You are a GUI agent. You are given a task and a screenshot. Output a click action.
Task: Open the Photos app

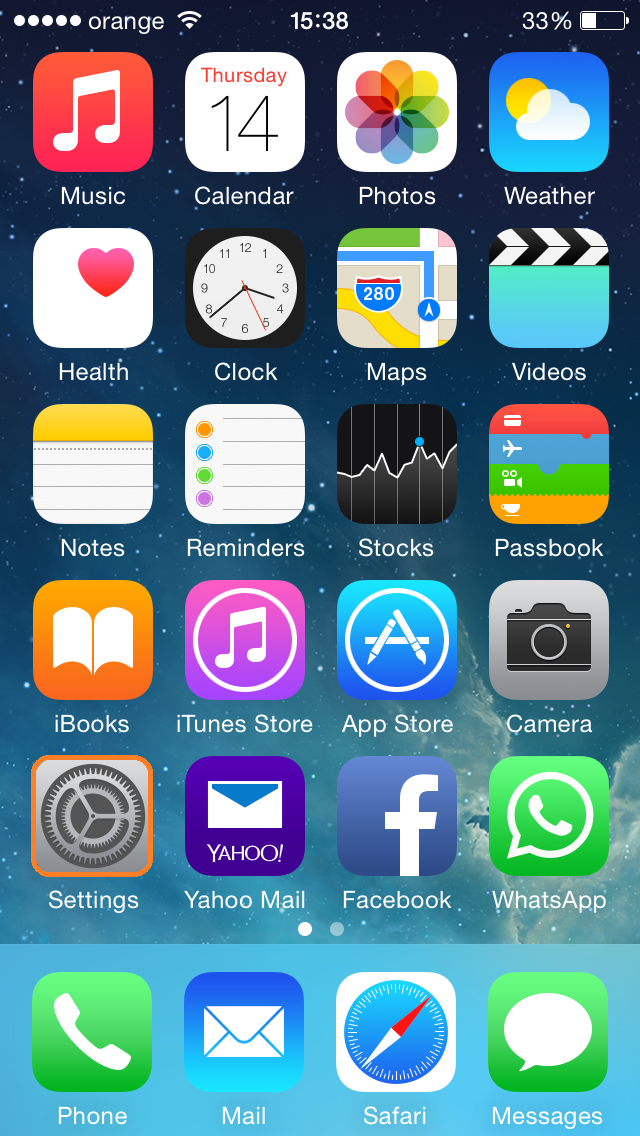coord(397,112)
